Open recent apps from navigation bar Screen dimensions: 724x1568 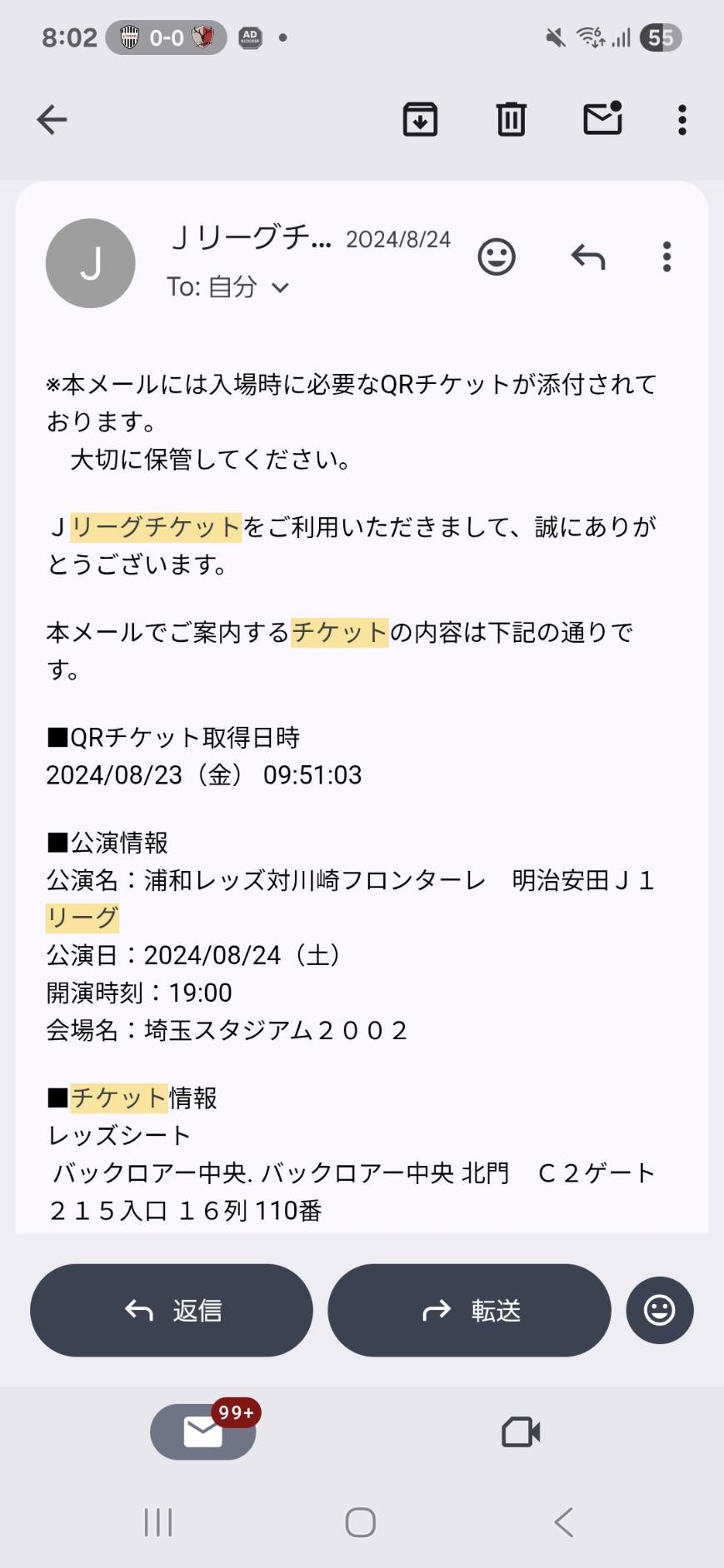158,1523
